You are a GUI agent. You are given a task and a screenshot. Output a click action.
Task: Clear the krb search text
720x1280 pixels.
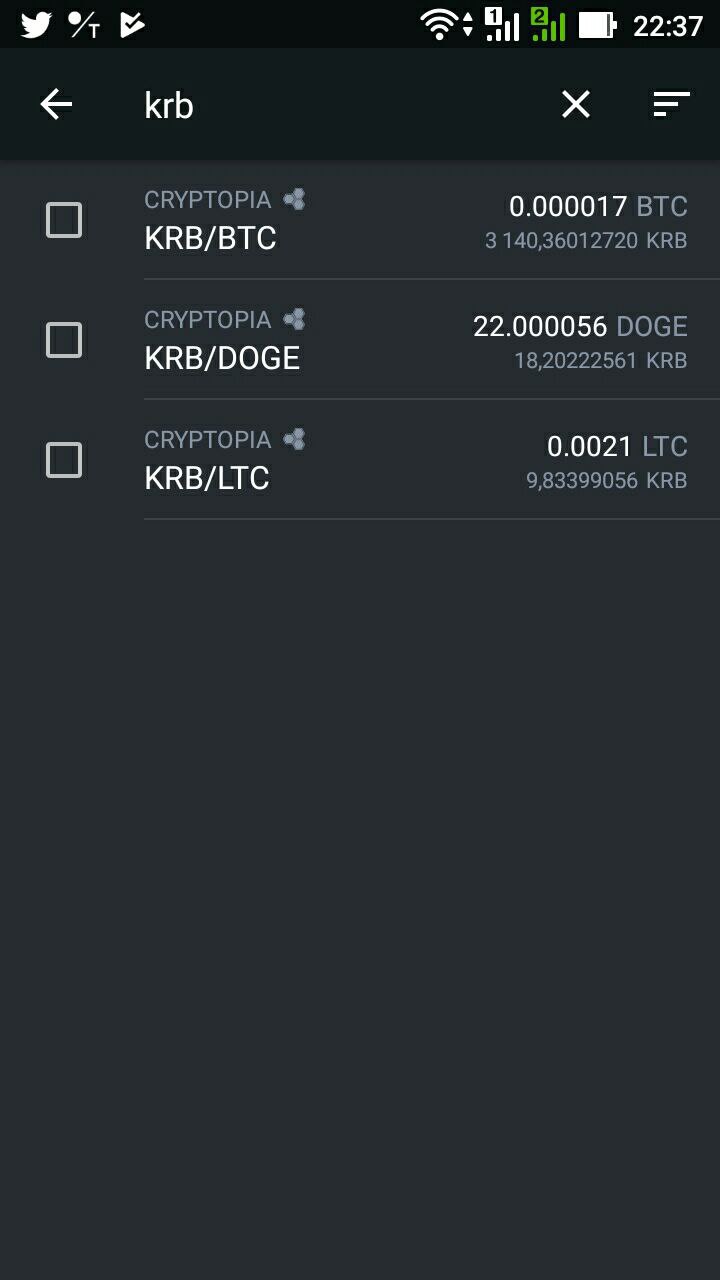576,104
